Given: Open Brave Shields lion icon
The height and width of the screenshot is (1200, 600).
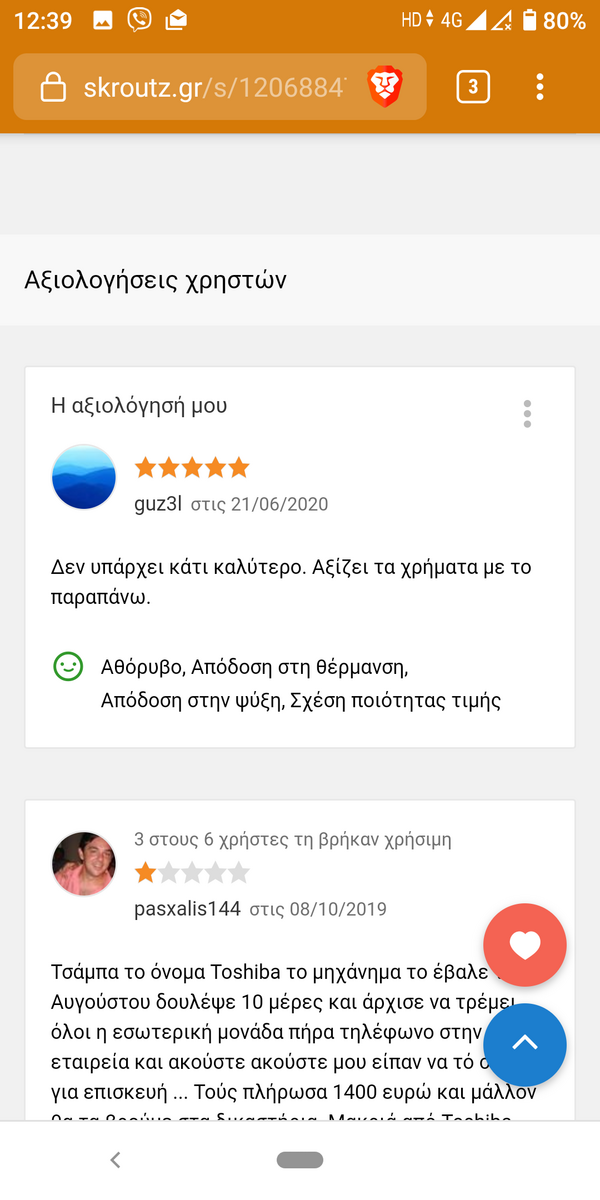Looking at the screenshot, I should [x=384, y=87].
